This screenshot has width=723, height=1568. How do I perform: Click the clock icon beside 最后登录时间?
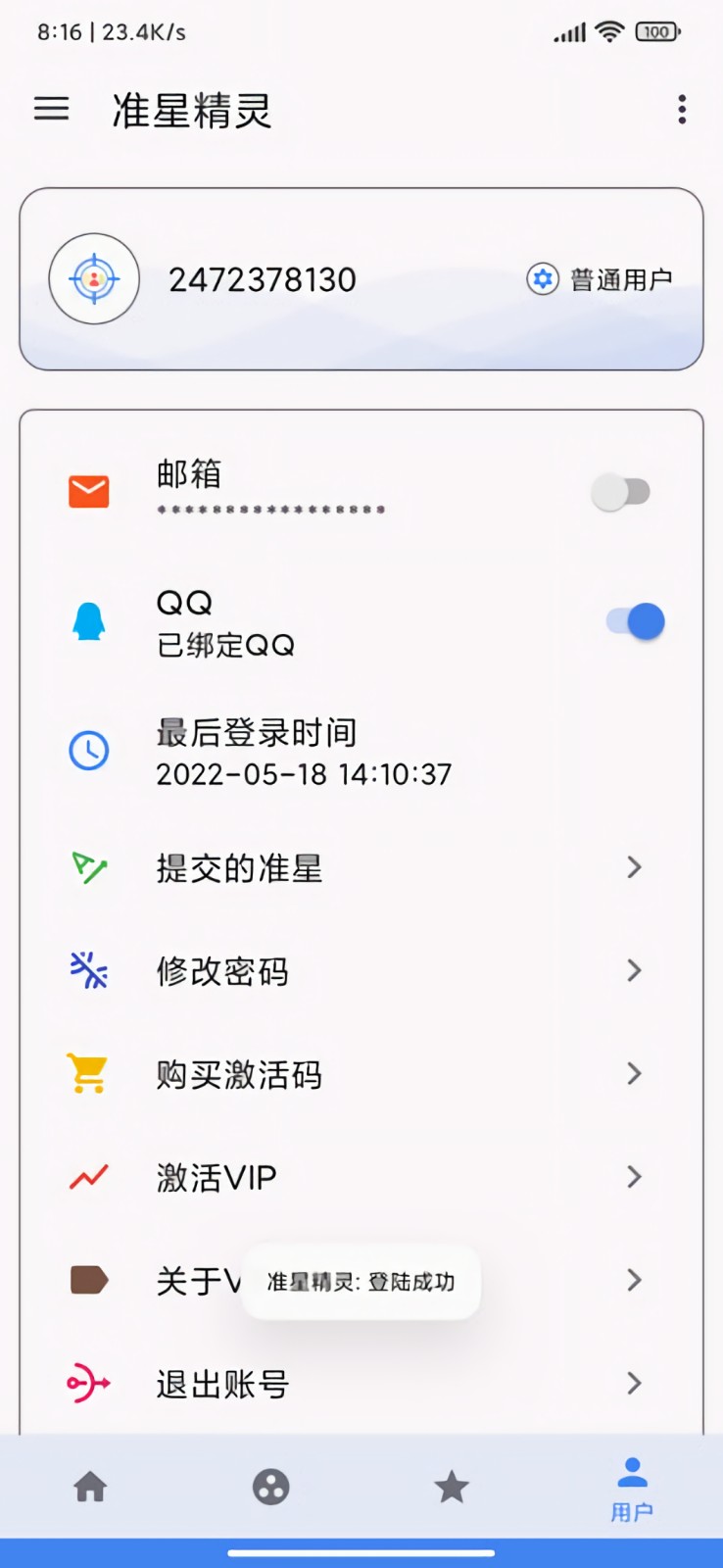tap(89, 752)
